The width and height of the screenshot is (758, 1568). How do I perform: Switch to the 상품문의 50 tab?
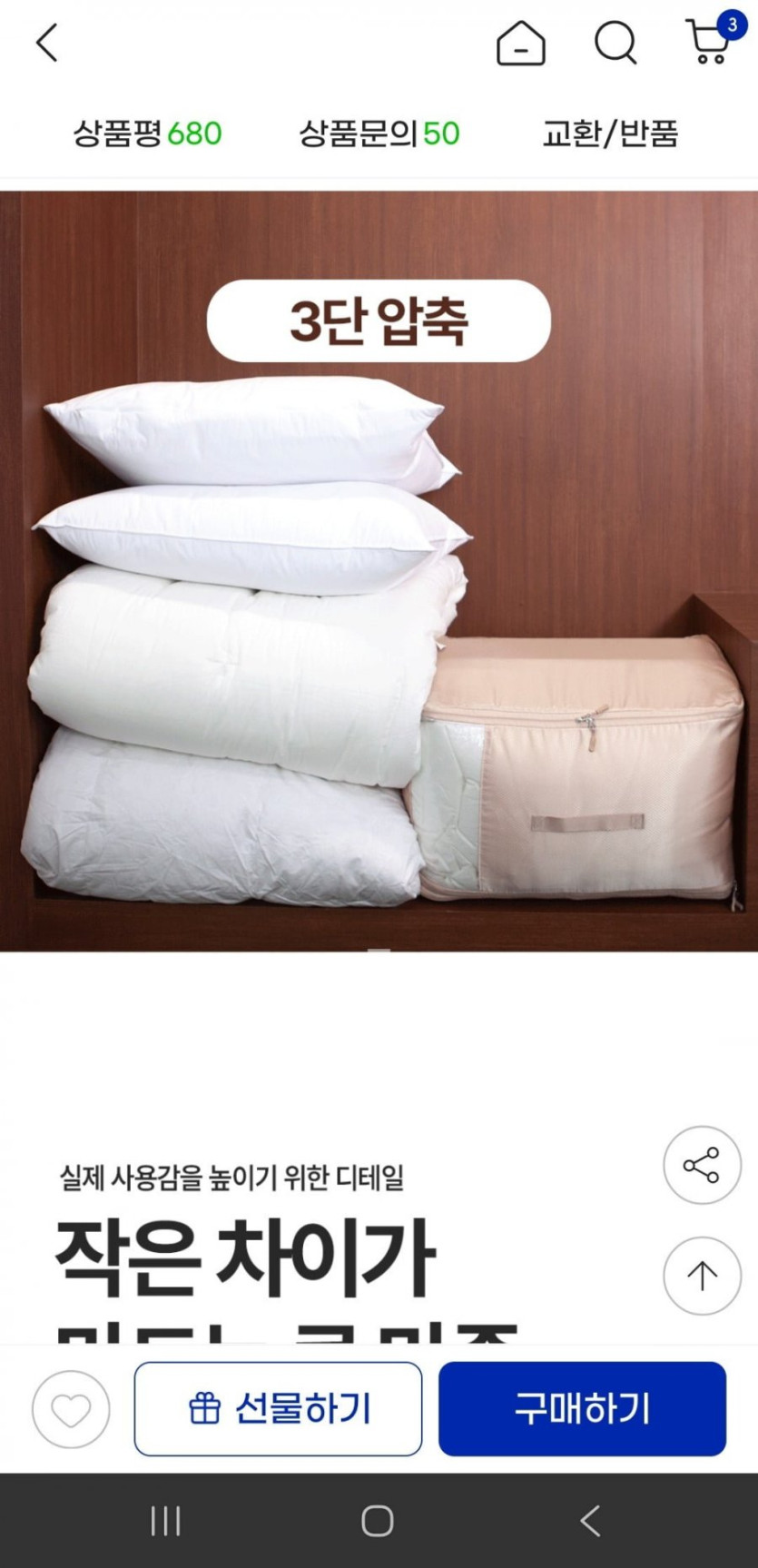tap(379, 133)
